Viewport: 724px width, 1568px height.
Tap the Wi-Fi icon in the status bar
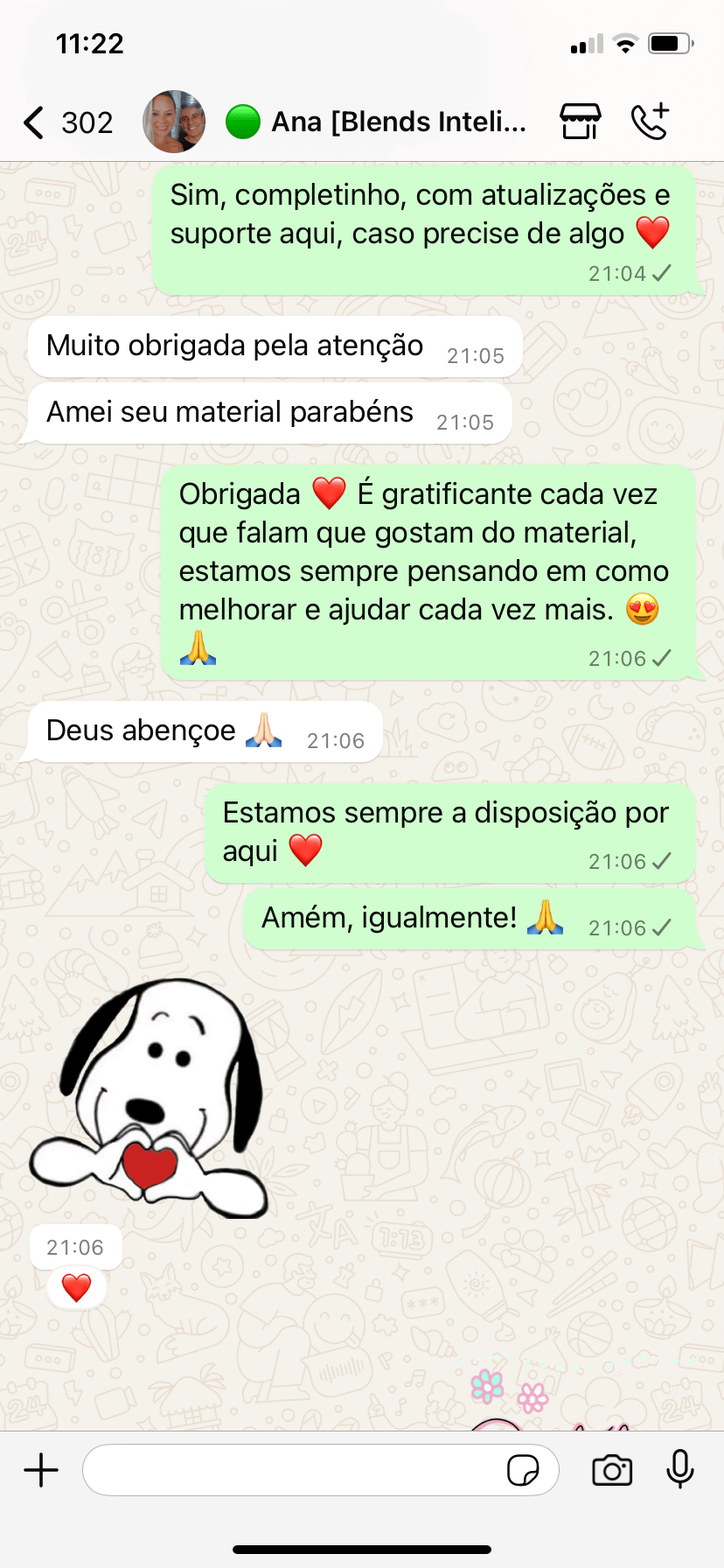click(624, 42)
